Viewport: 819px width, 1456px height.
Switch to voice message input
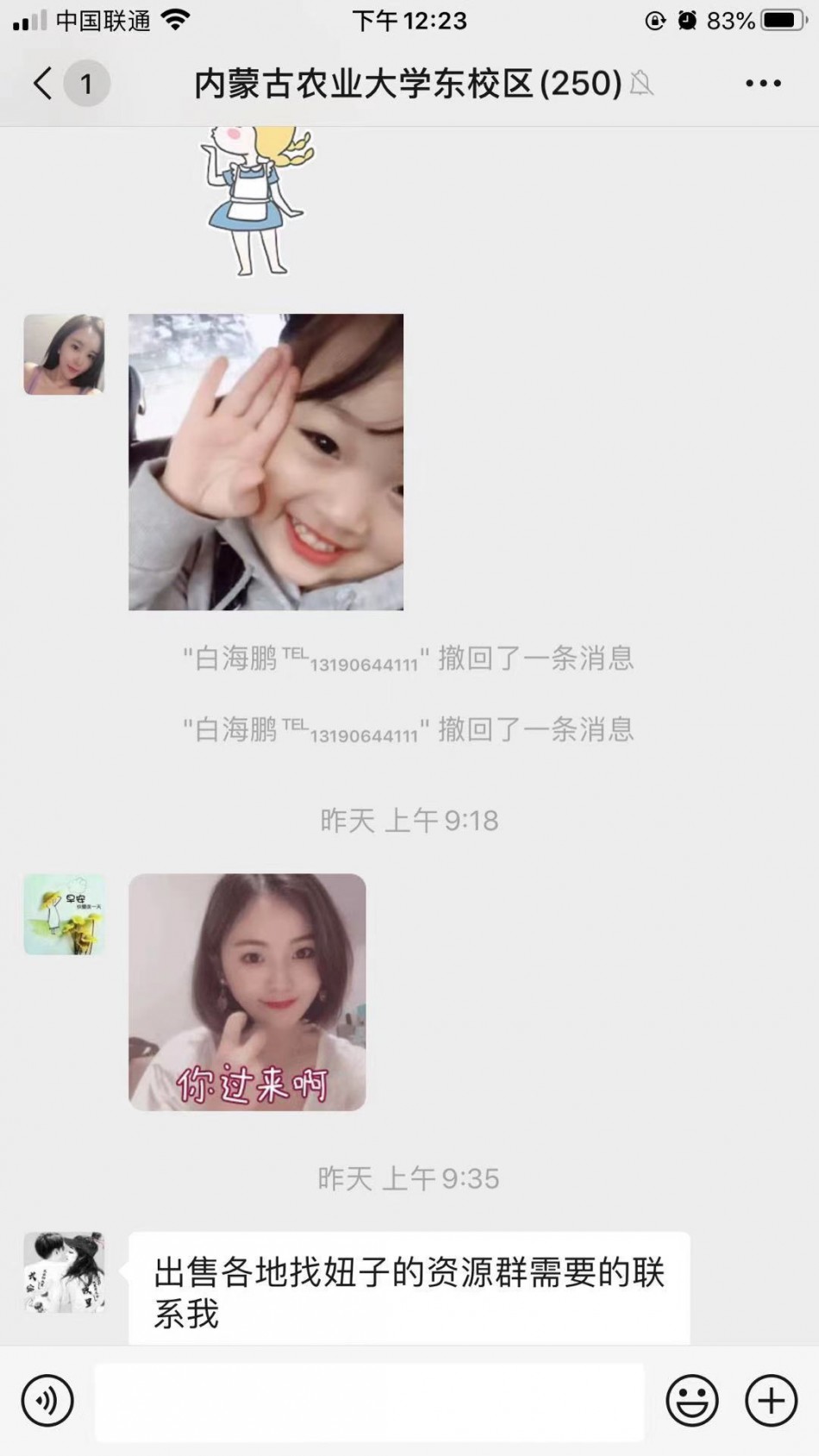click(x=47, y=1401)
